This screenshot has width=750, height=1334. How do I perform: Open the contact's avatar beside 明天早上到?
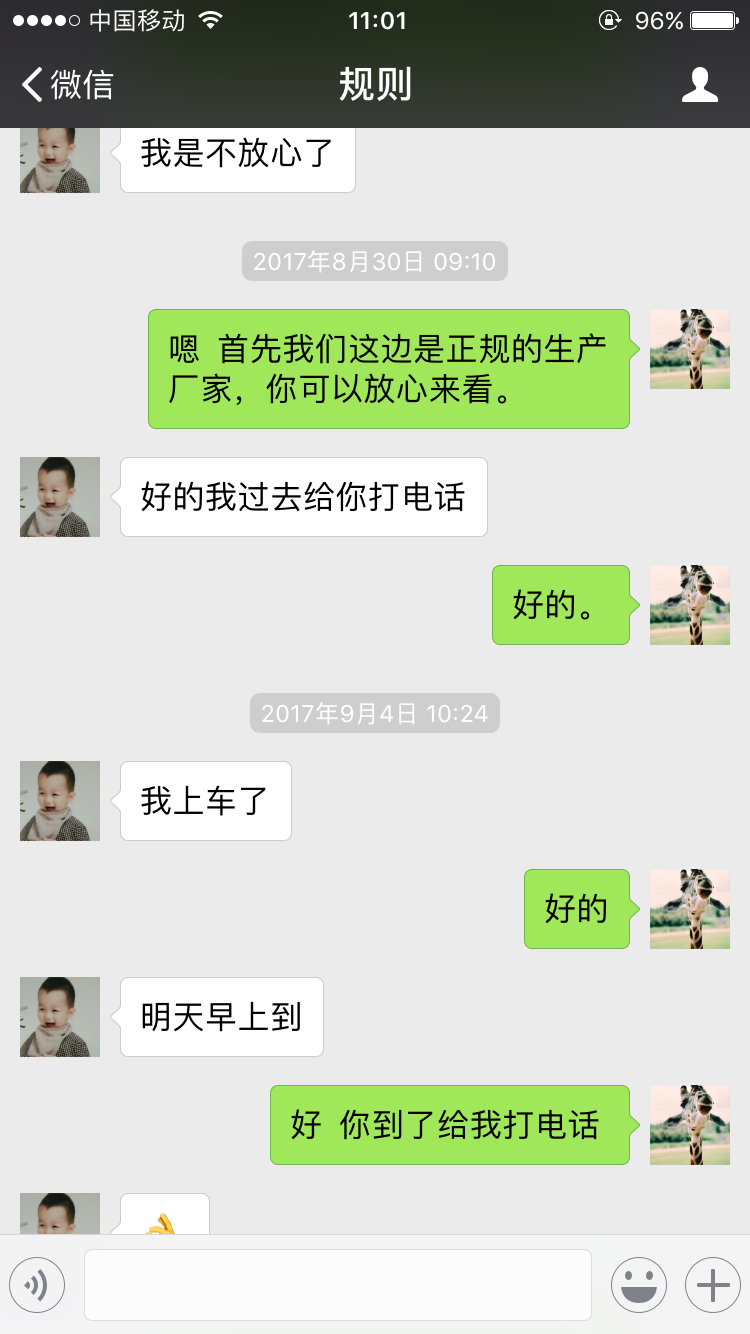(x=60, y=1017)
